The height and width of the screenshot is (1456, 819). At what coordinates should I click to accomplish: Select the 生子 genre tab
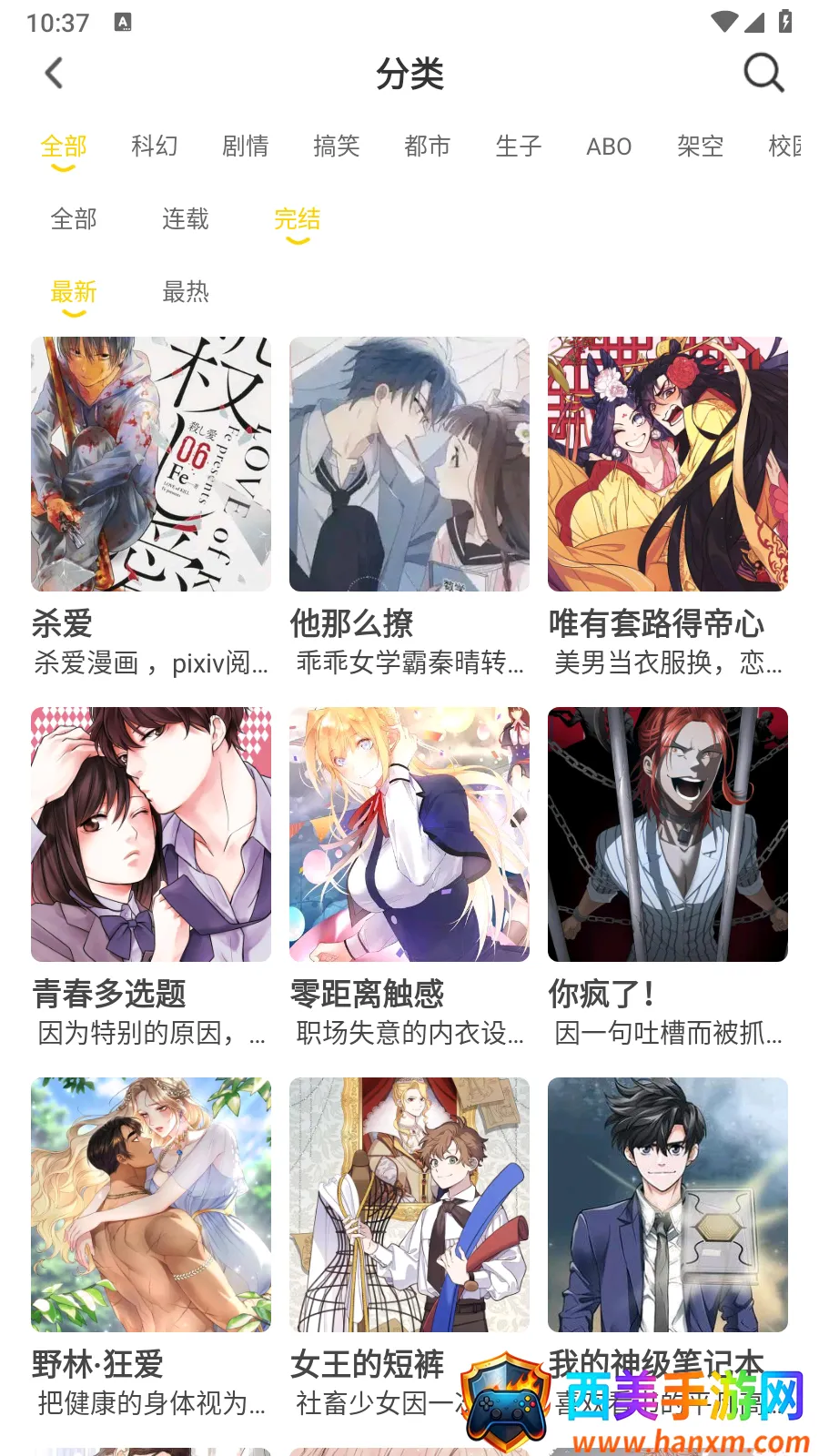point(519,147)
